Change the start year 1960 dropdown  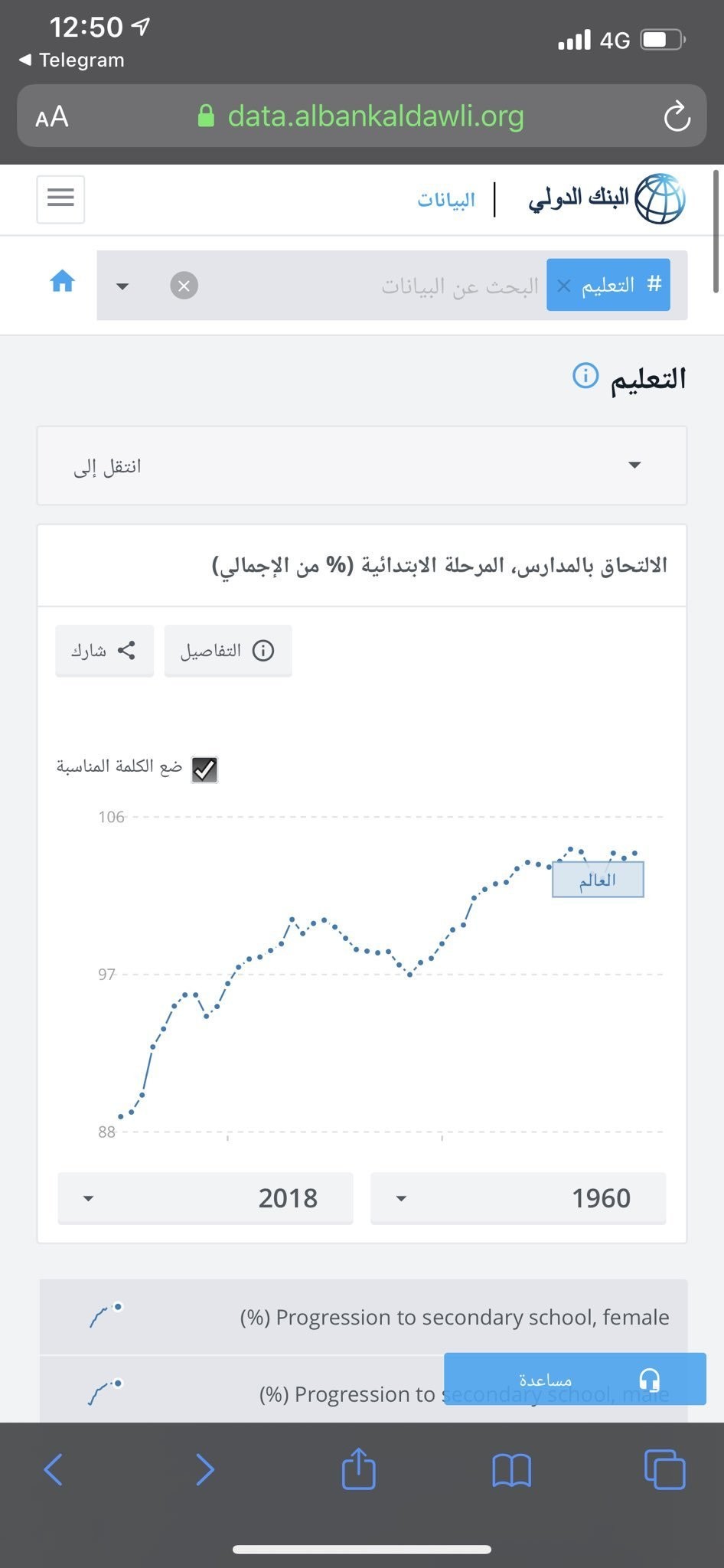(517, 1198)
